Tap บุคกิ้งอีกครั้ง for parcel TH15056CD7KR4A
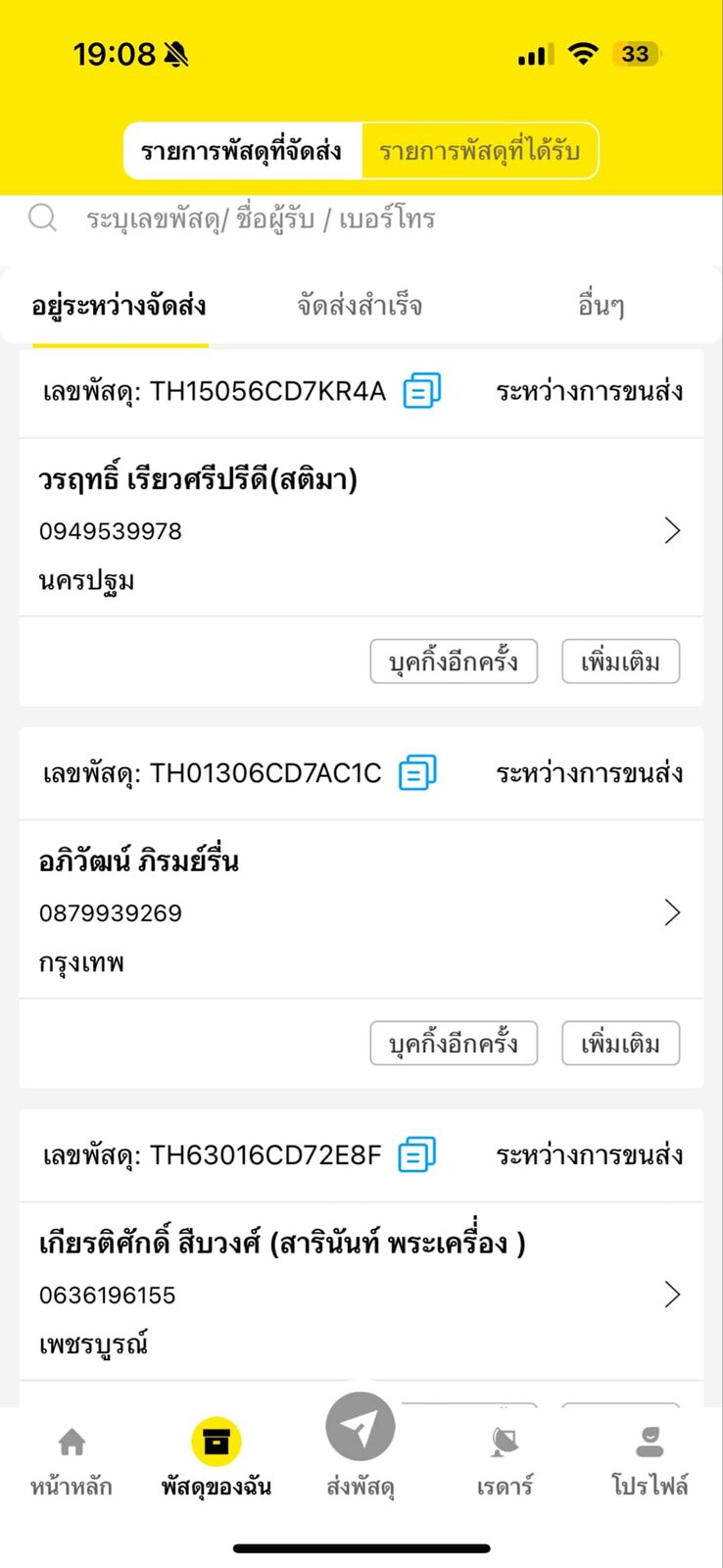 (454, 661)
